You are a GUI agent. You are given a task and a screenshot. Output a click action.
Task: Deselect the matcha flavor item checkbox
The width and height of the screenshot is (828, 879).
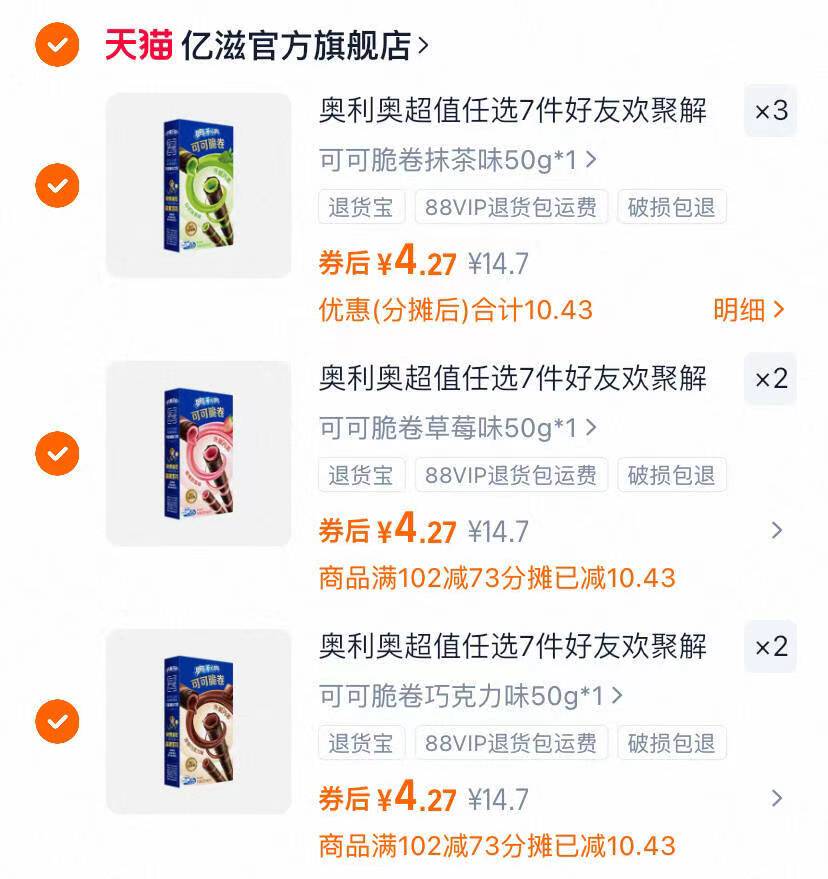[55, 184]
